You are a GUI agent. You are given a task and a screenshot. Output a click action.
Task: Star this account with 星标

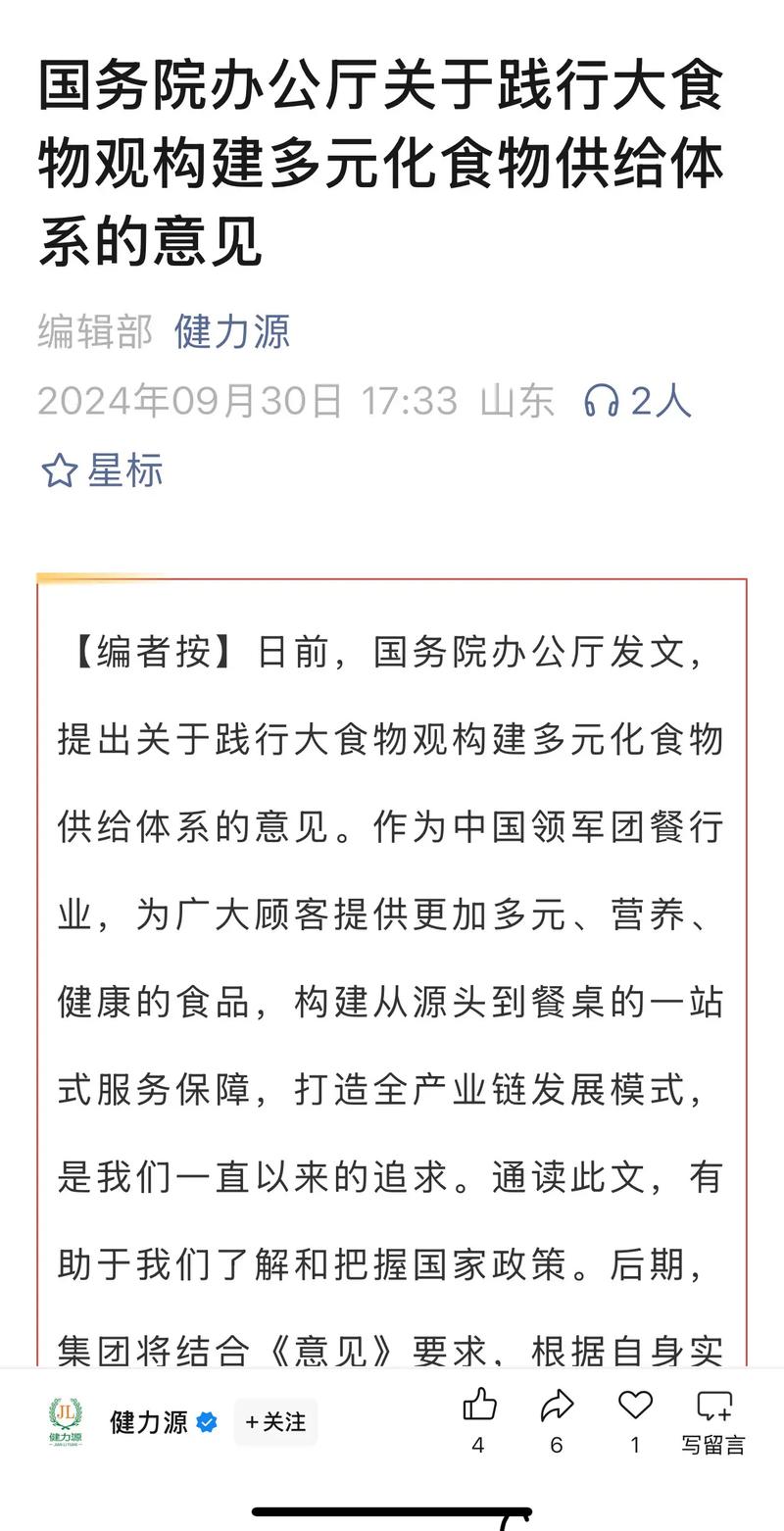pyautogui.click(x=102, y=470)
